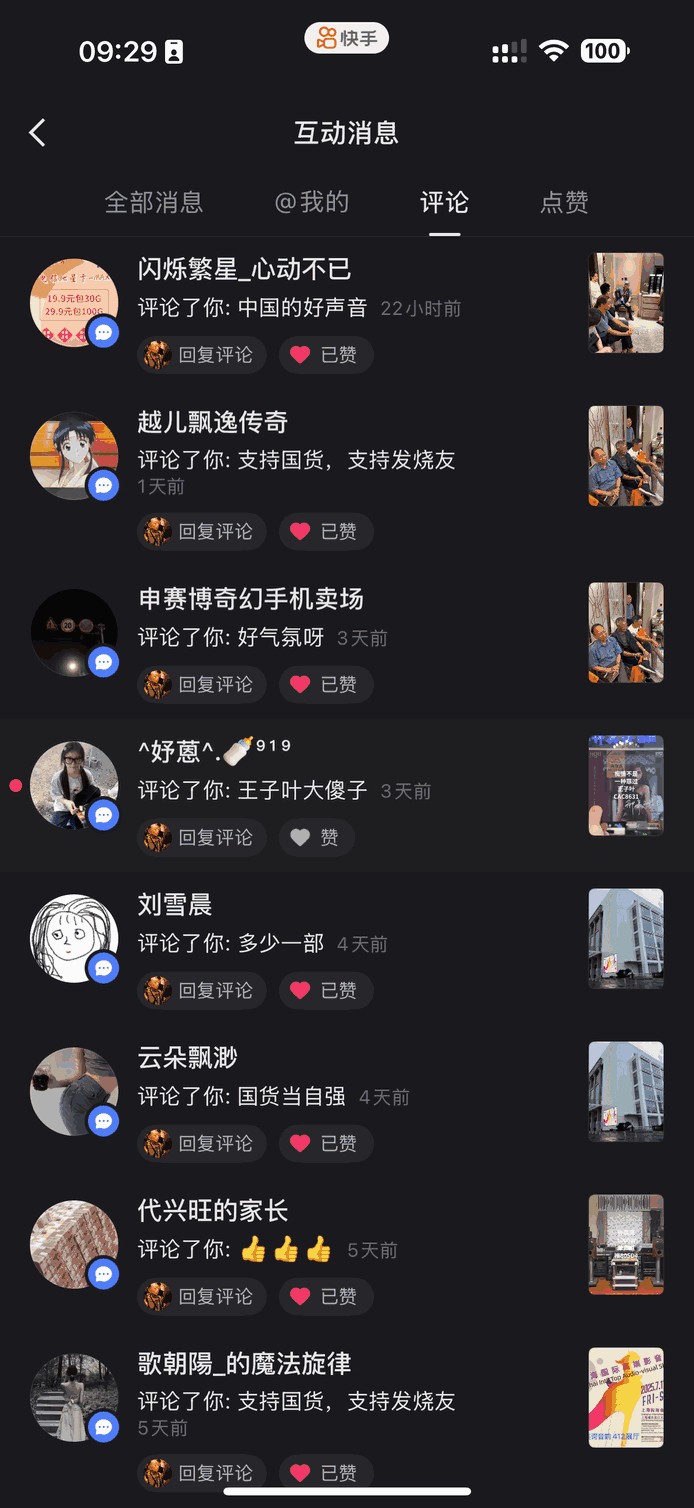Reply to 代兴旺的家长's comment
Viewport: 694px width, 1508px height.
[202, 1297]
